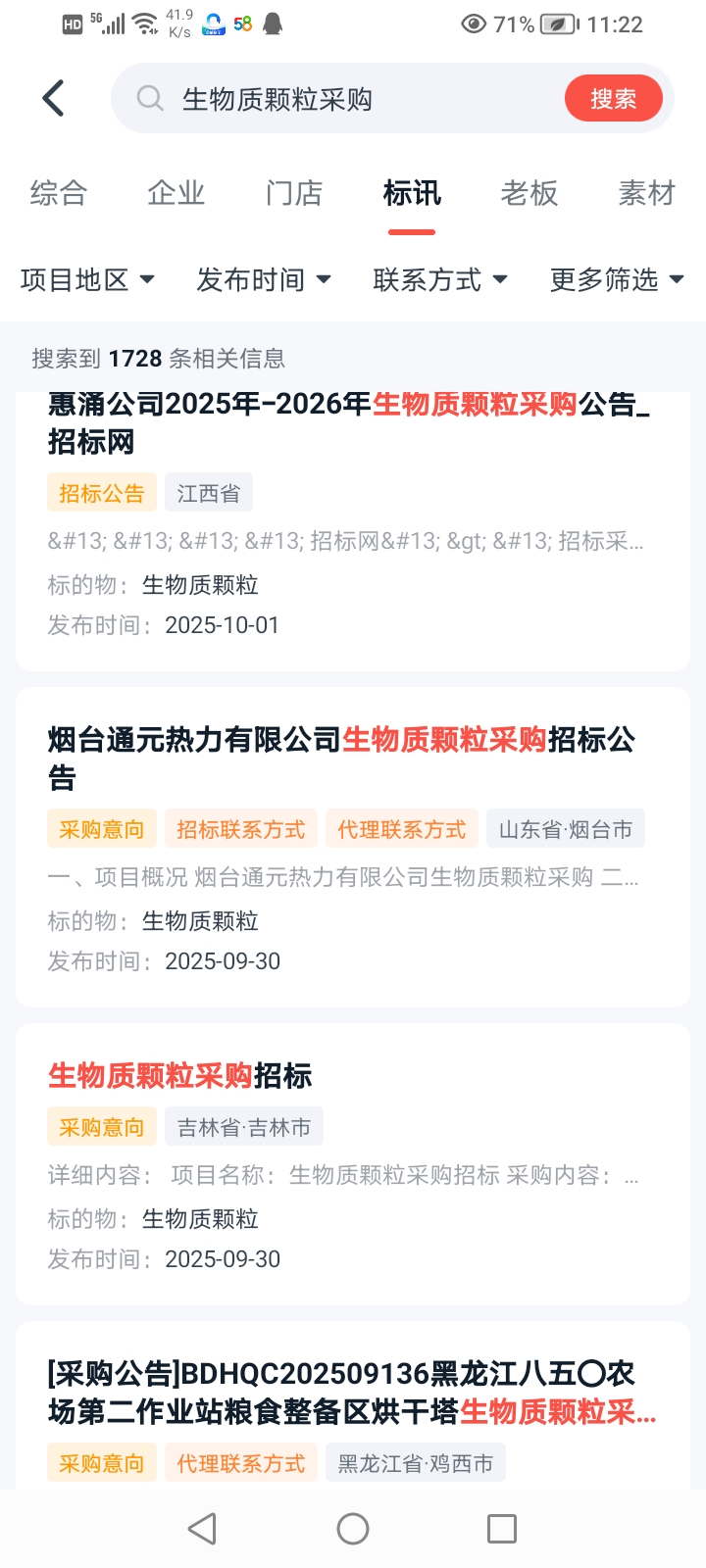Open the 黑龙江八五〇农场 procurement notice
Viewport: 706px width, 1568px height.
pos(351,1393)
